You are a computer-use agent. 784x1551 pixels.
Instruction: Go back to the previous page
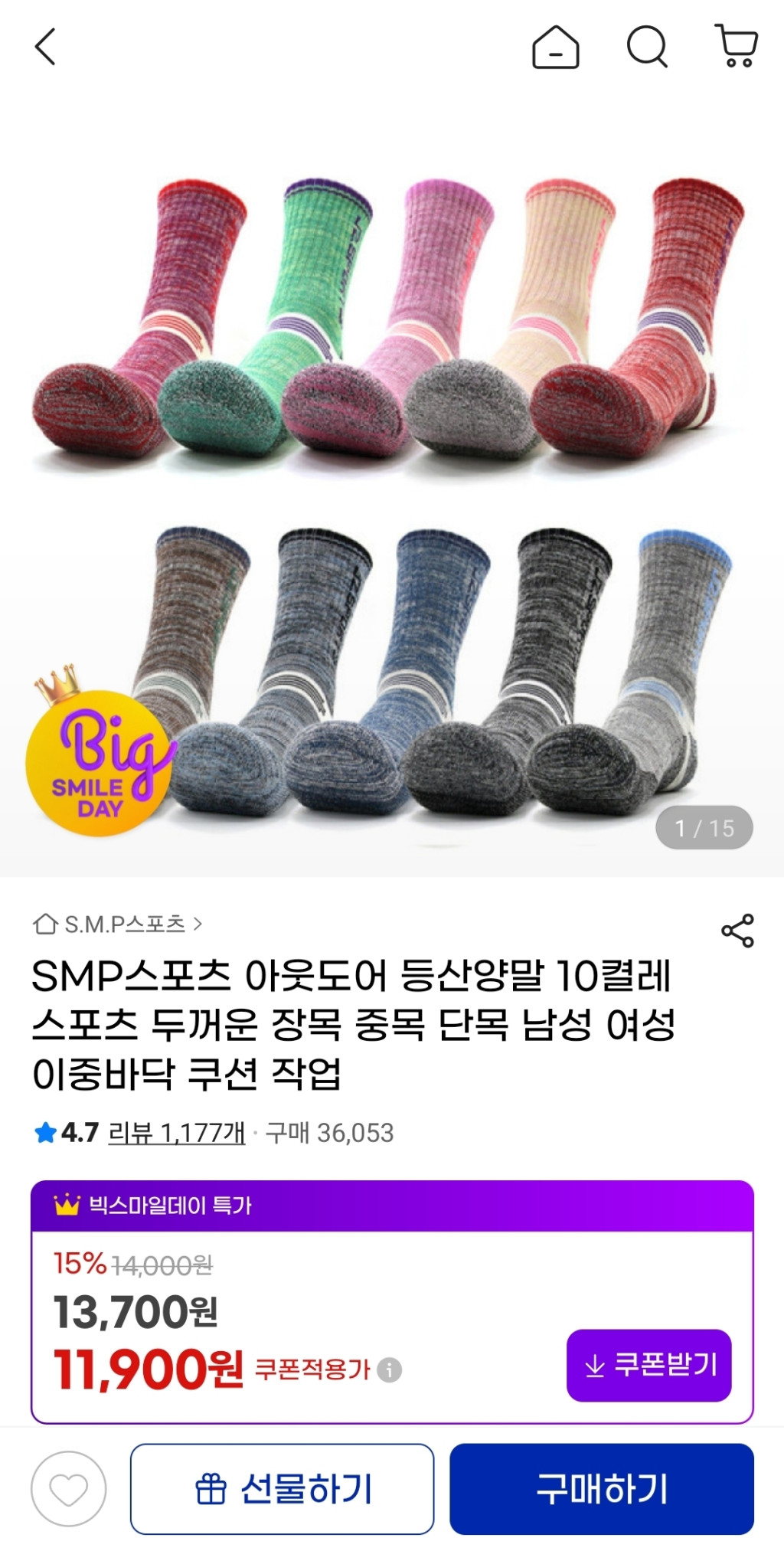point(45,47)
